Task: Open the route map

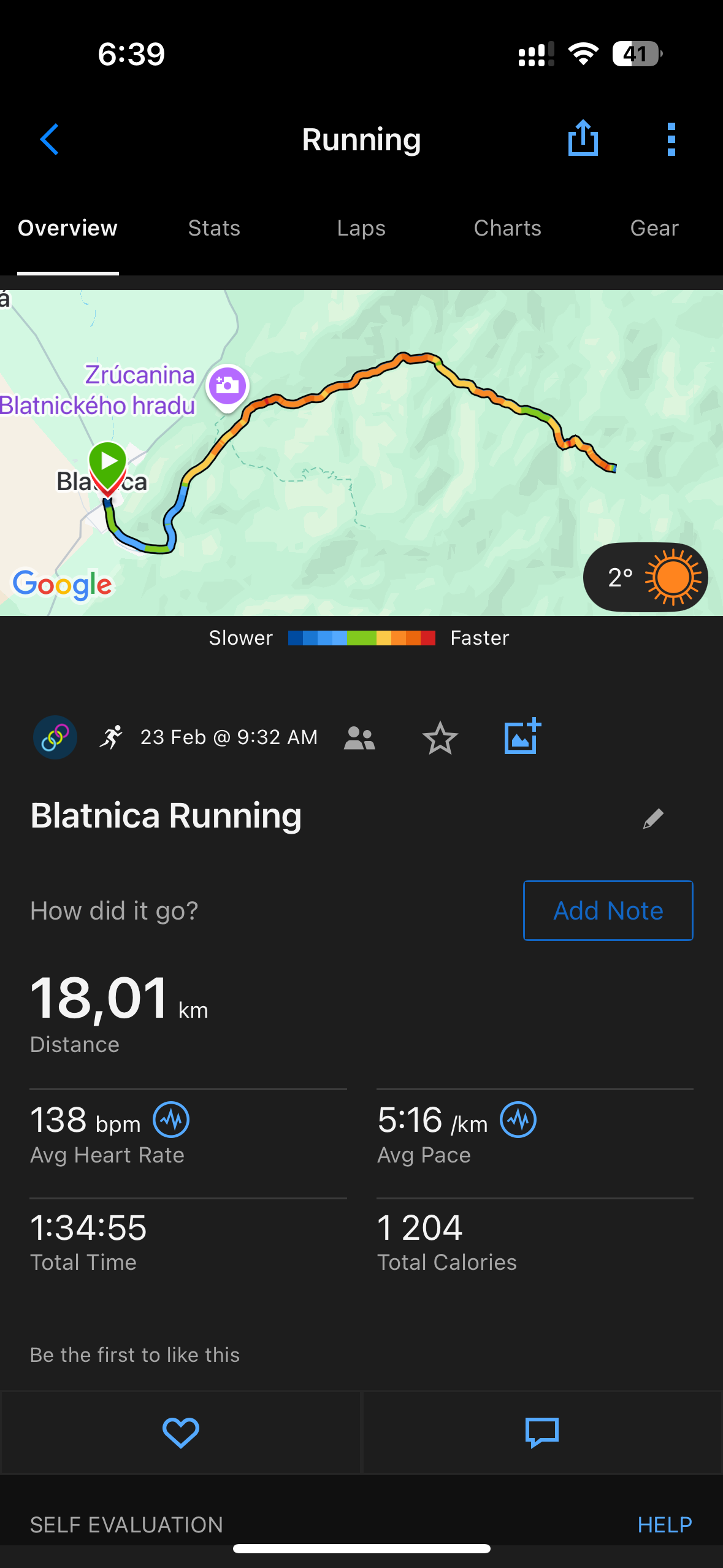Action: [x=361, y=453]
